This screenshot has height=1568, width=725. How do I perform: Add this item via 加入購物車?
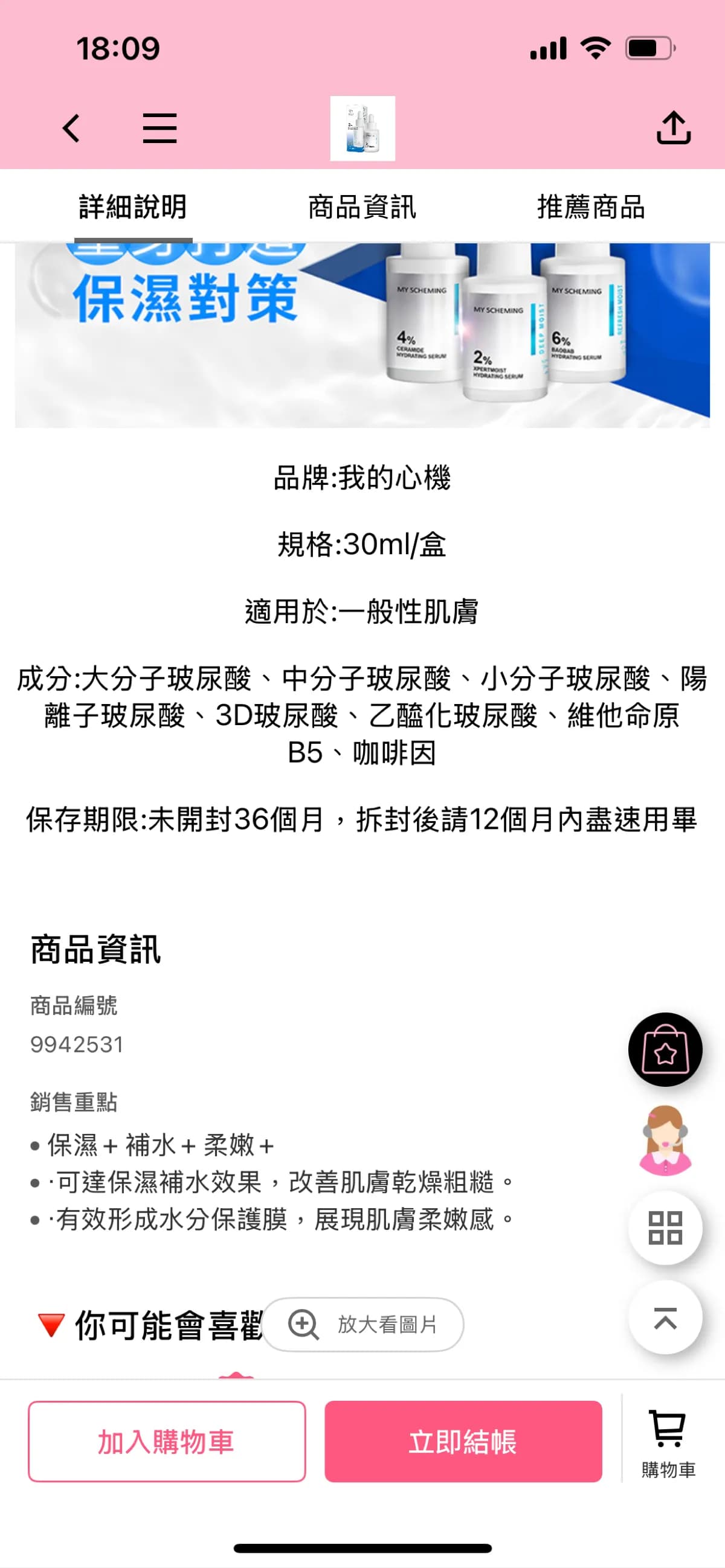coord(166,1441)
